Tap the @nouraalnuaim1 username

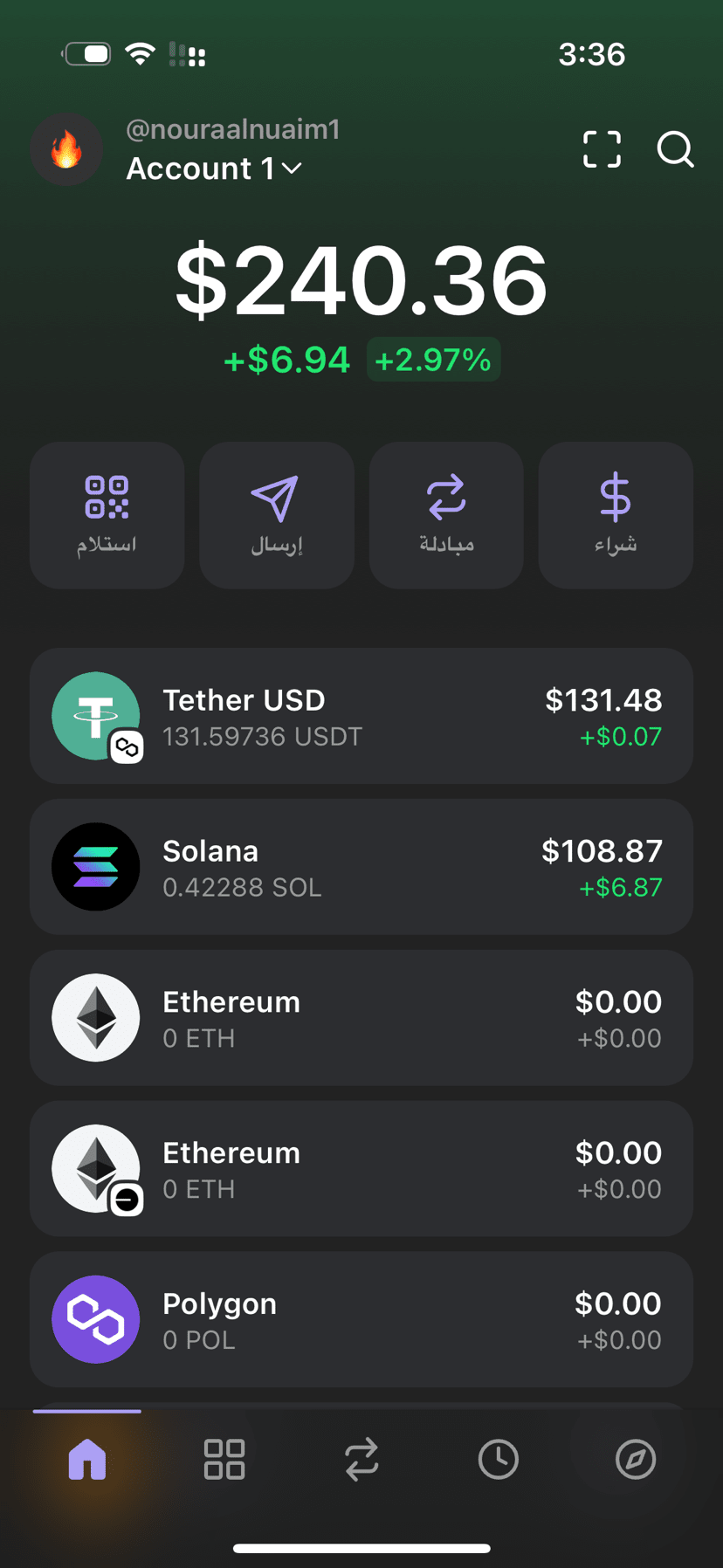233,129
